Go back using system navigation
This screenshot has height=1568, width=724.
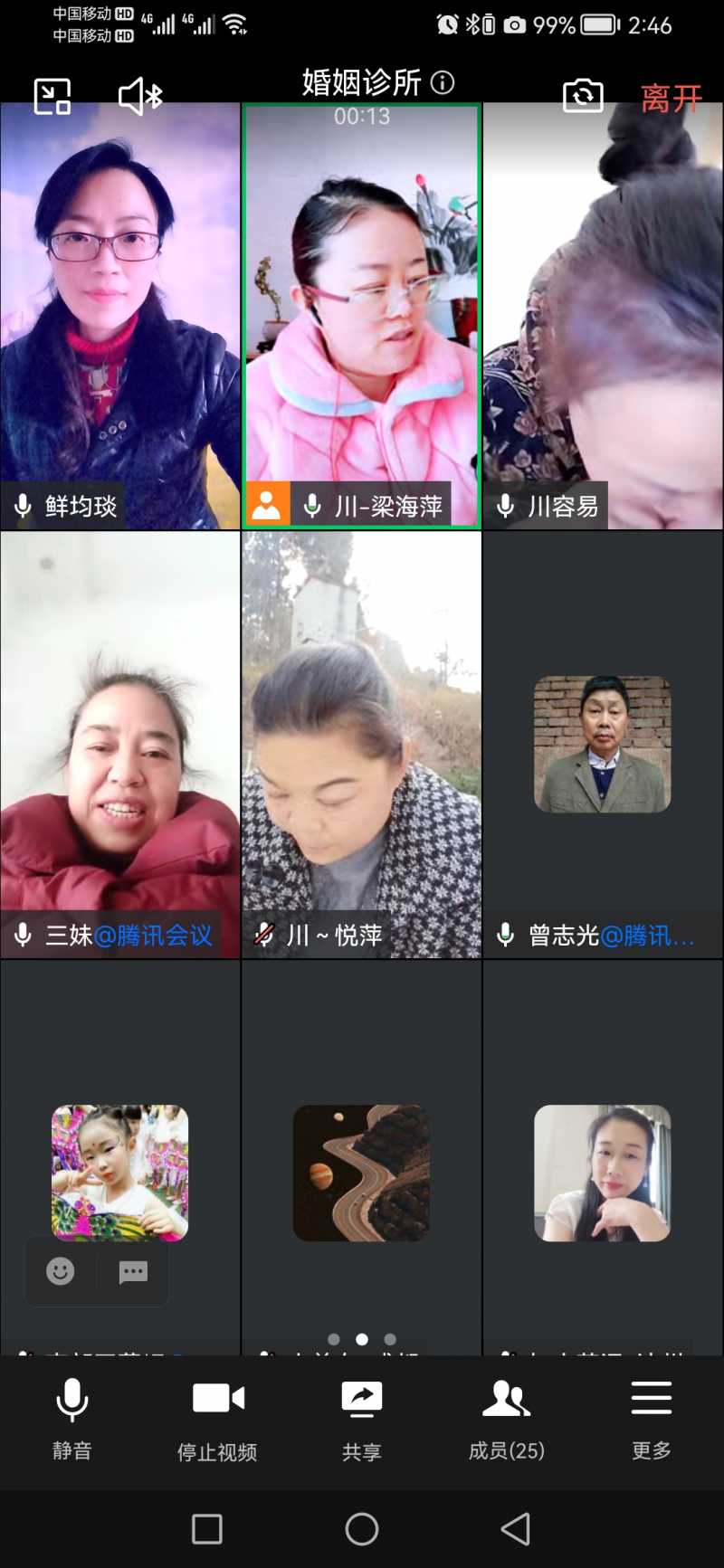516,1529
